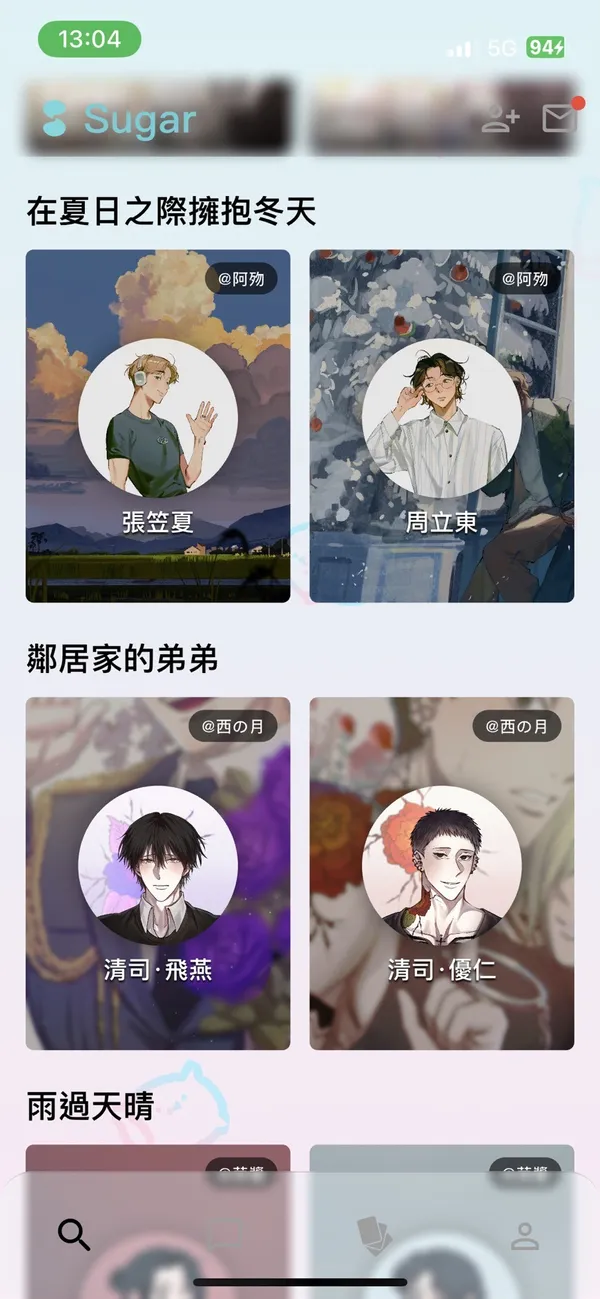This screenshot has width=600, height=1299.
Task: Switch to the cards tab
Action: [374, 1235]
